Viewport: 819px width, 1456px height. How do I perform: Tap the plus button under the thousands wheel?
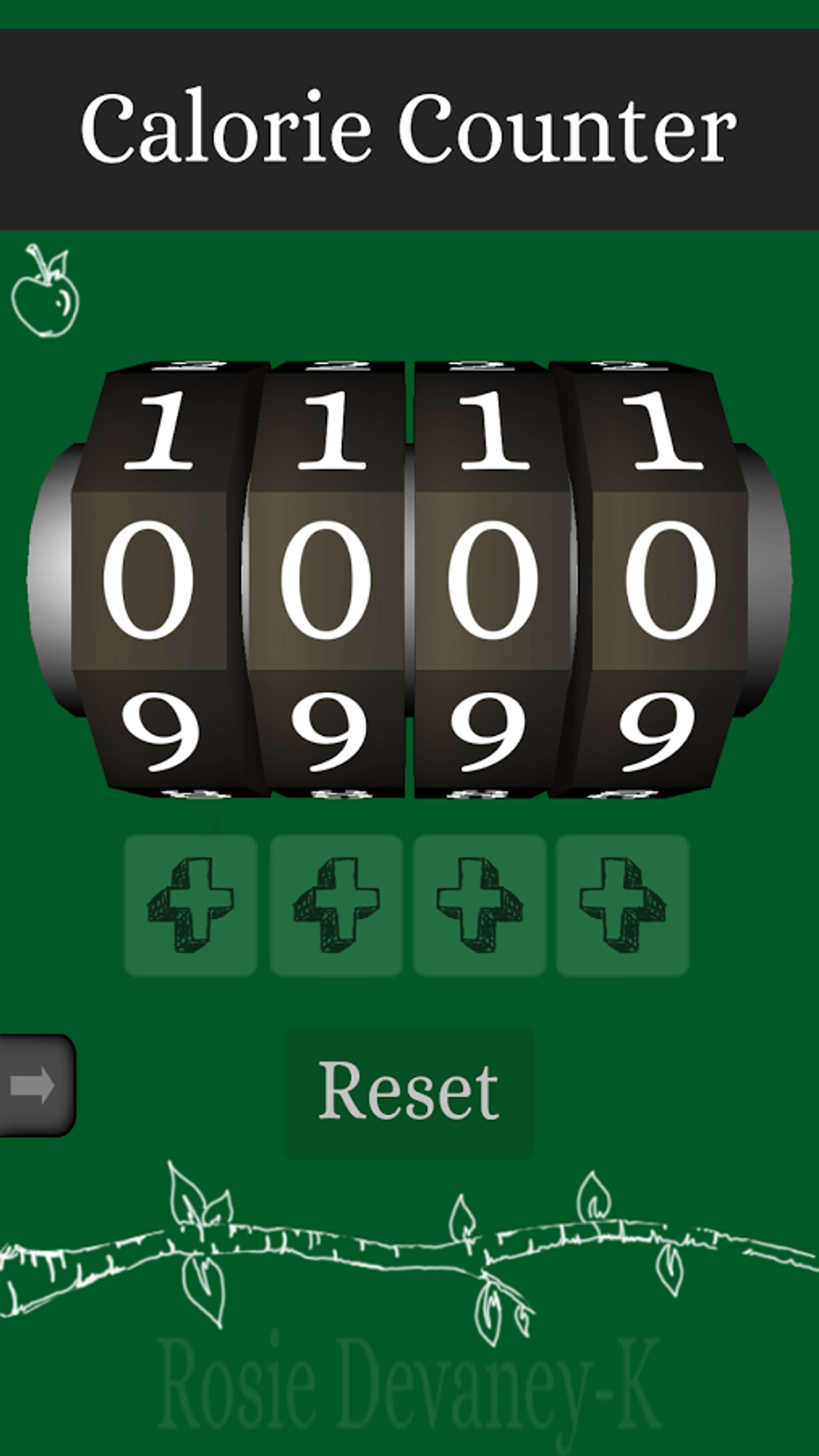click(191, 905)
